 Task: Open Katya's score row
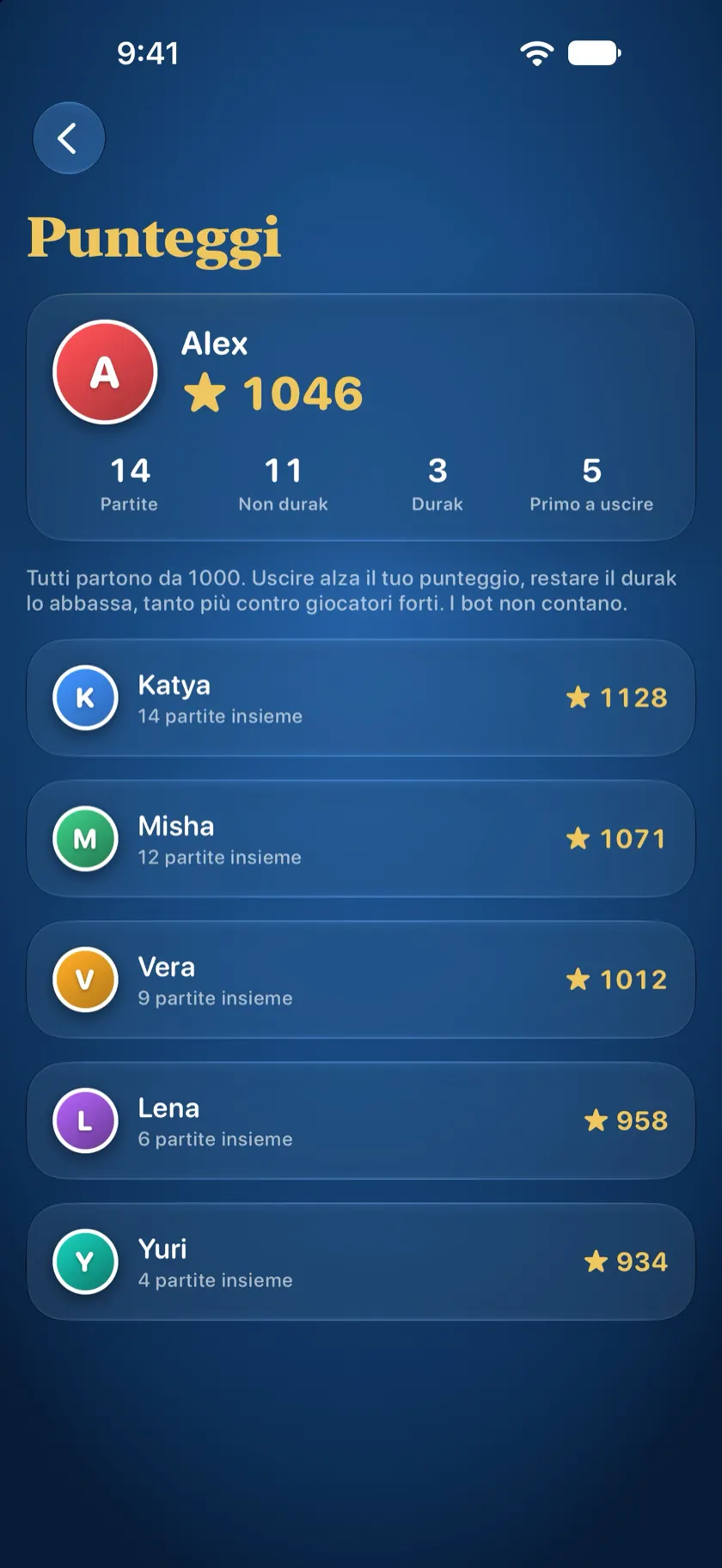click(361, 698)
